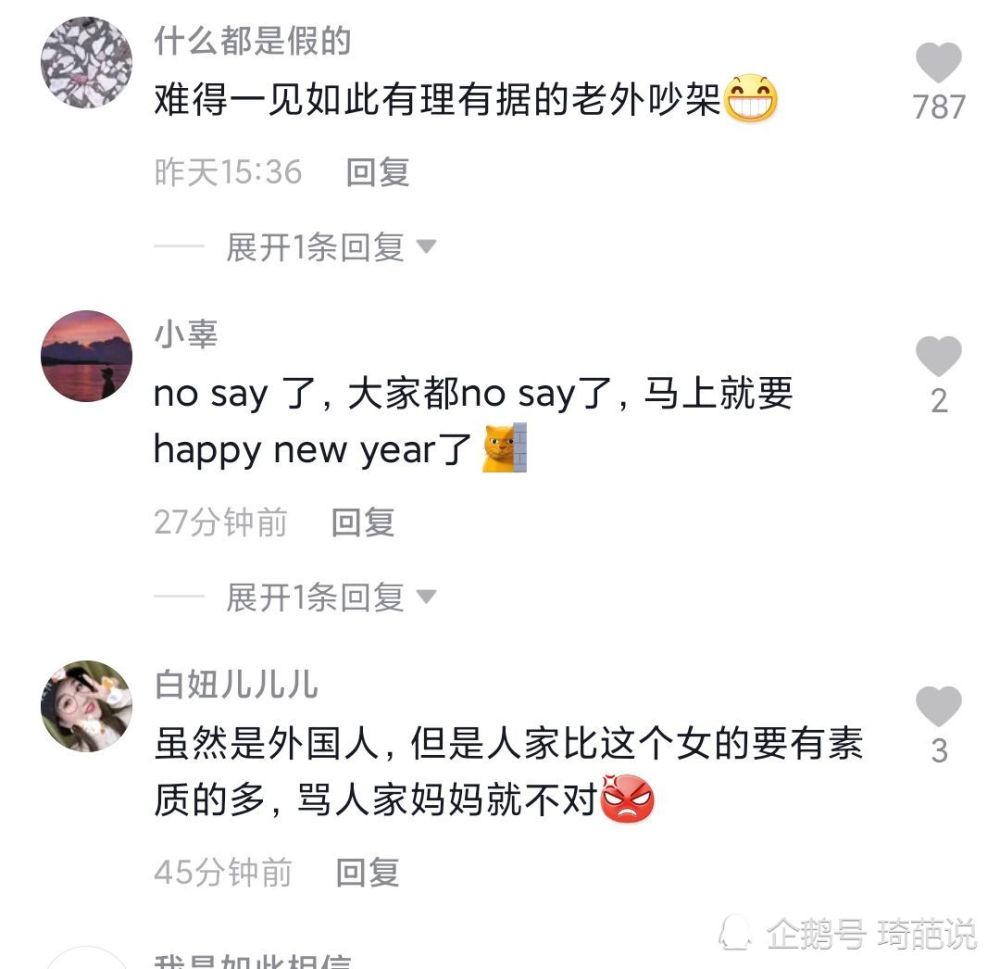This screenshot has height=969, width=1000.
Task: Reply to 小辜's comment
Action: [x=363, y=522]
